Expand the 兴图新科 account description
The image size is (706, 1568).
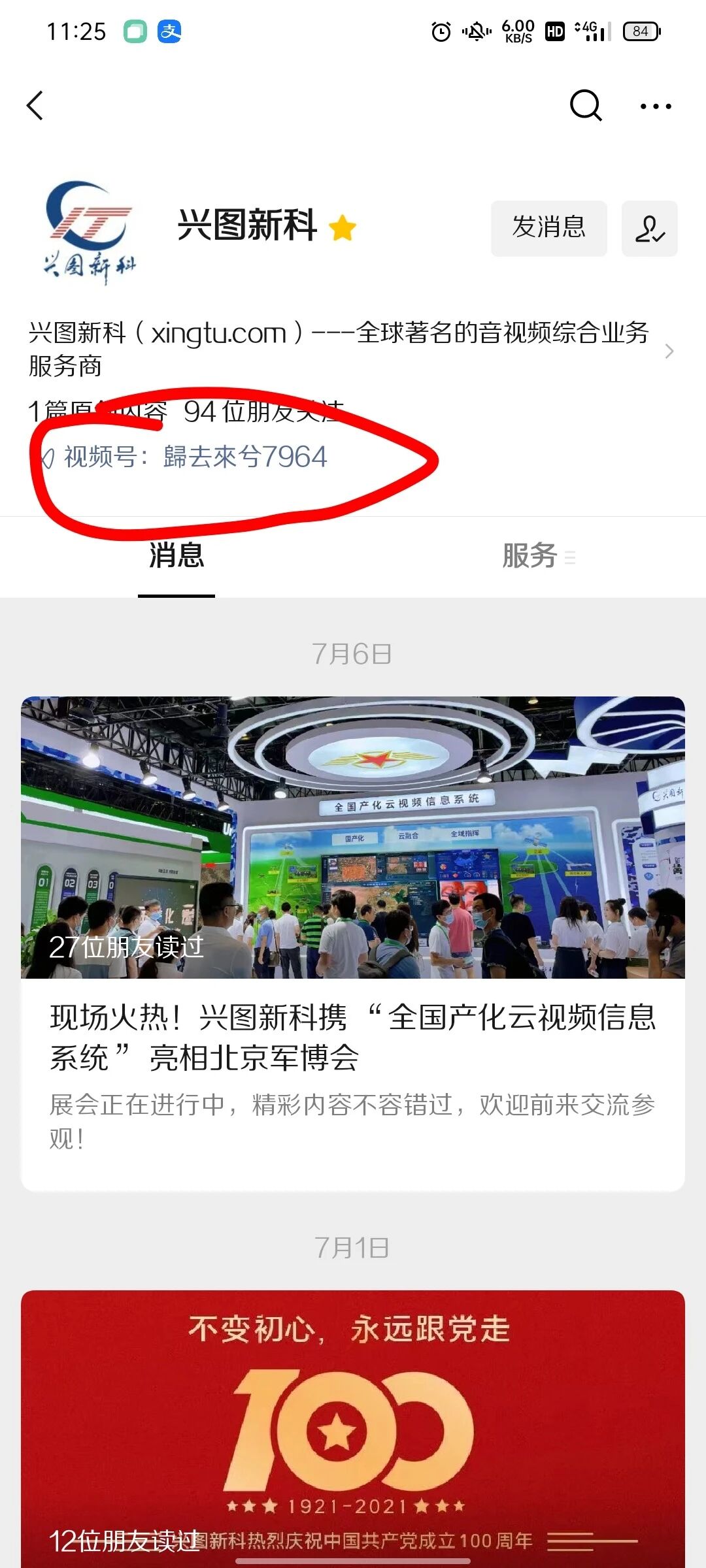[x=352, y=350]
